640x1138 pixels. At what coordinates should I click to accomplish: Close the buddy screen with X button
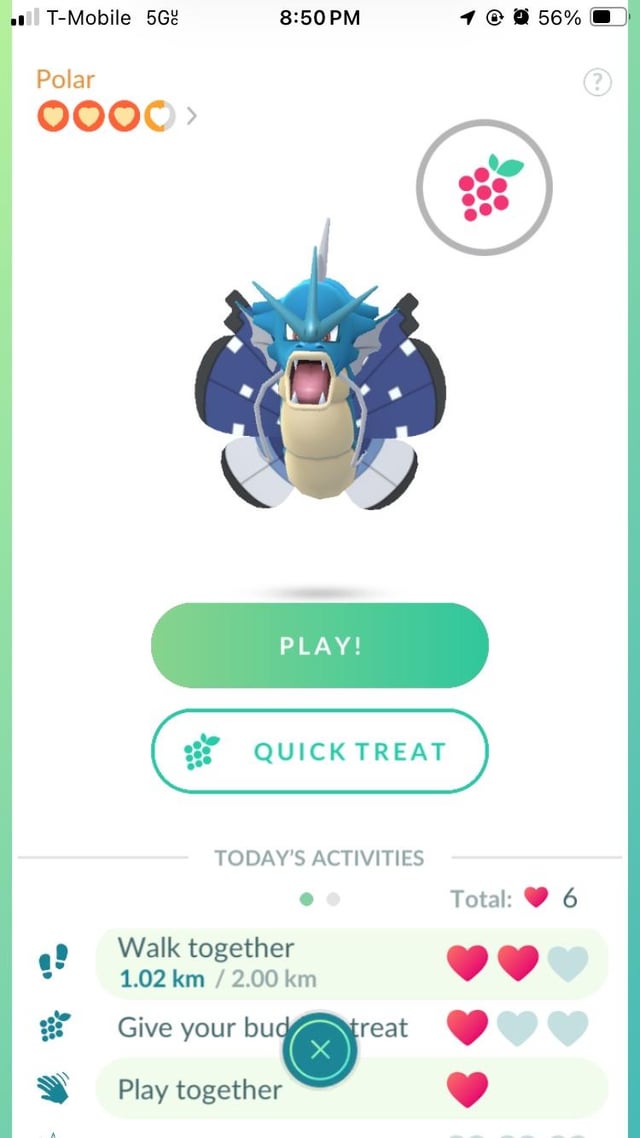point(319,1050)
